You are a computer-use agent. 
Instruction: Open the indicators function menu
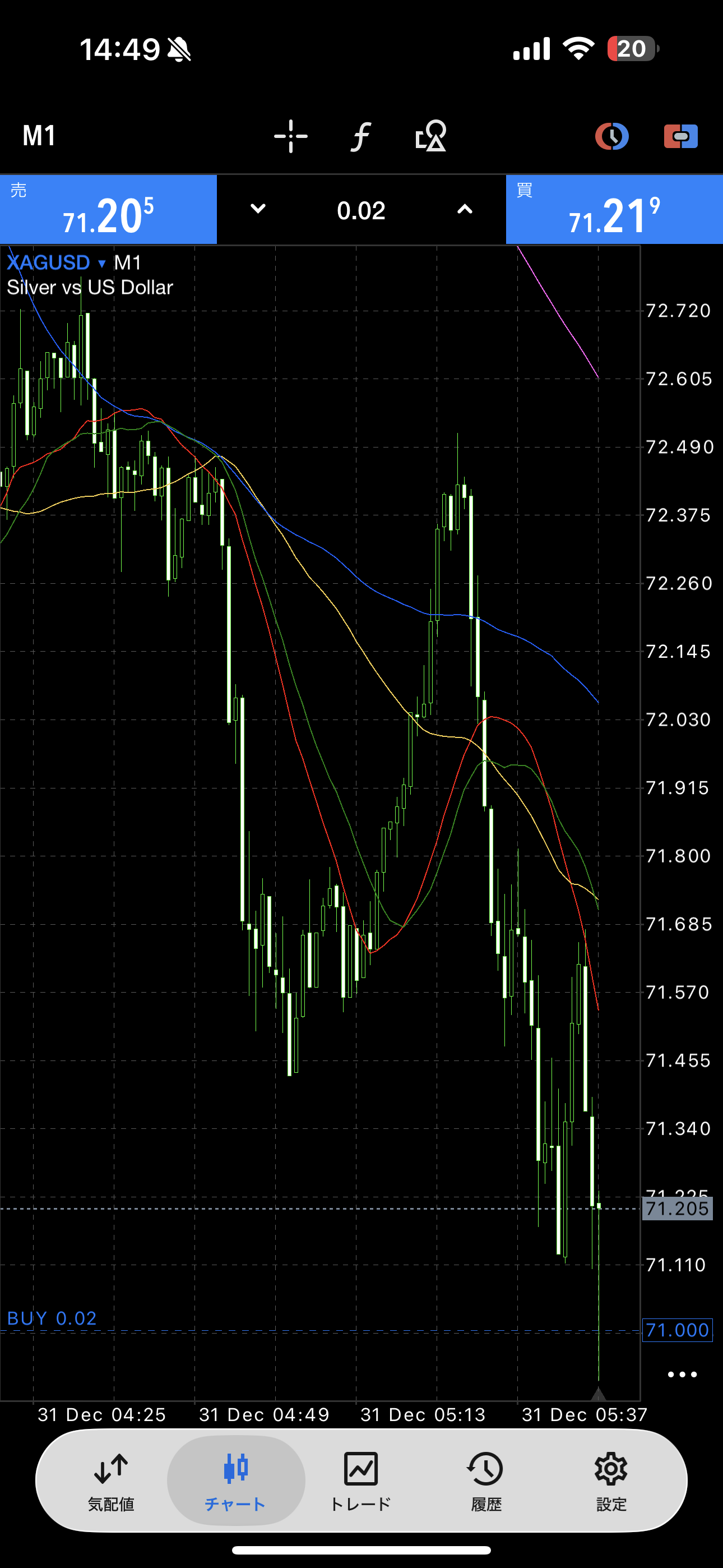point(361,136)
